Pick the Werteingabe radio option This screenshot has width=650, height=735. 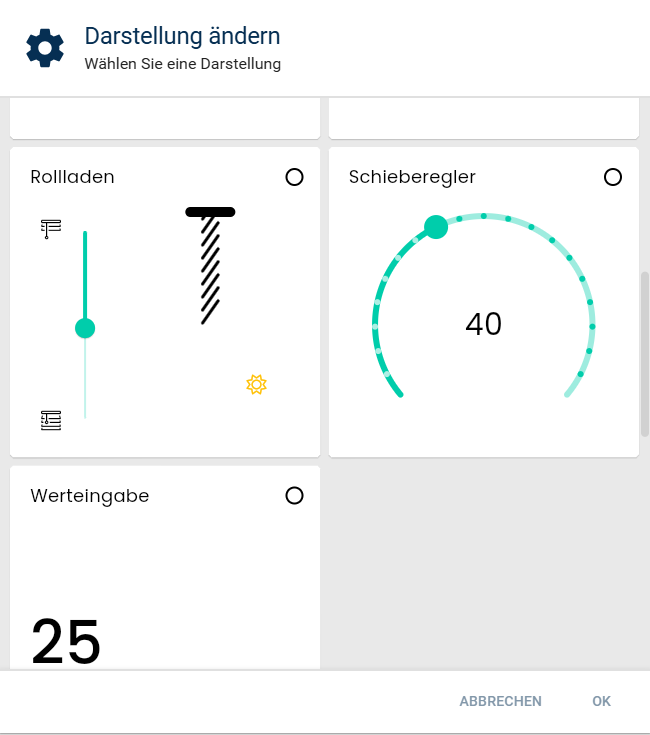pyautogui.click(x=294, y=495)
